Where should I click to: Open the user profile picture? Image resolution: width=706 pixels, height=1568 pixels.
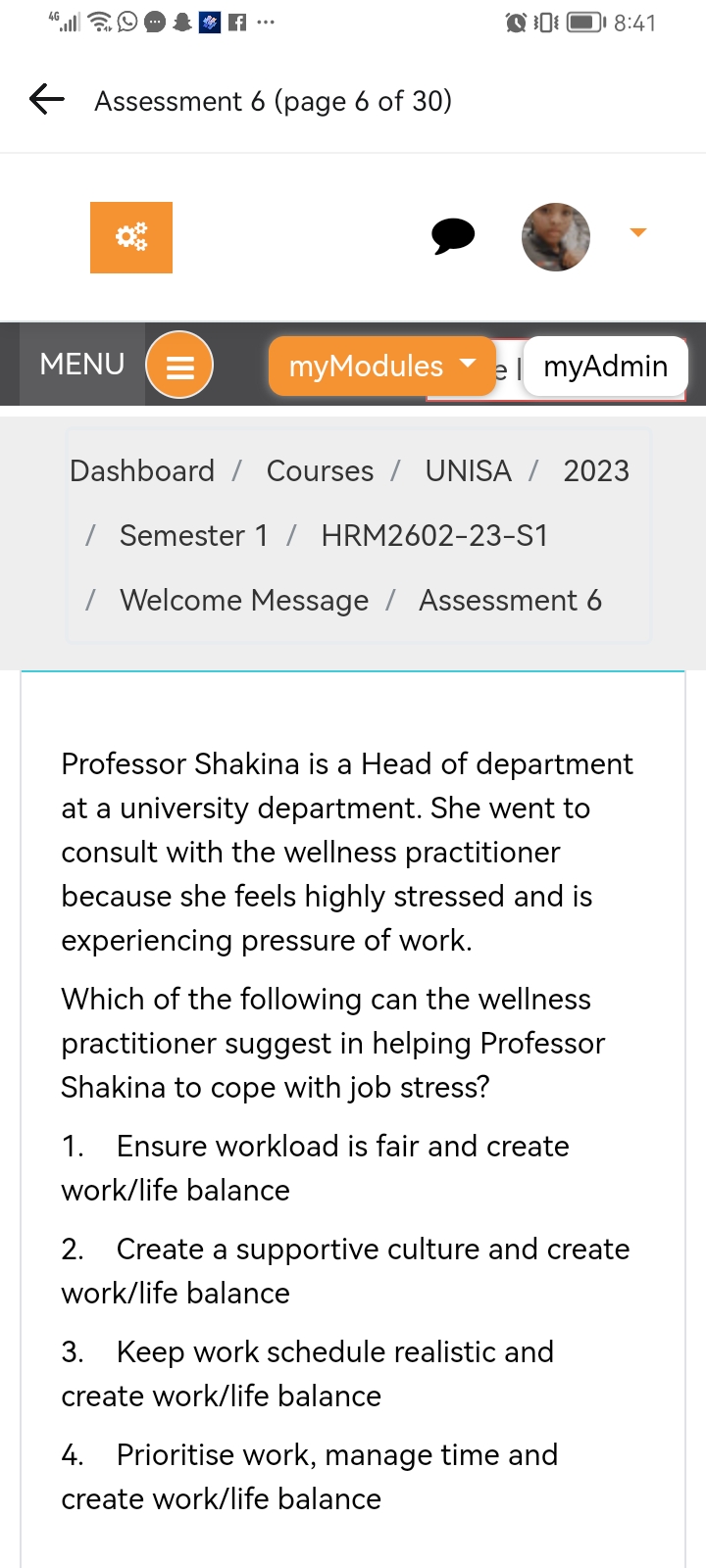click(556, 237)
